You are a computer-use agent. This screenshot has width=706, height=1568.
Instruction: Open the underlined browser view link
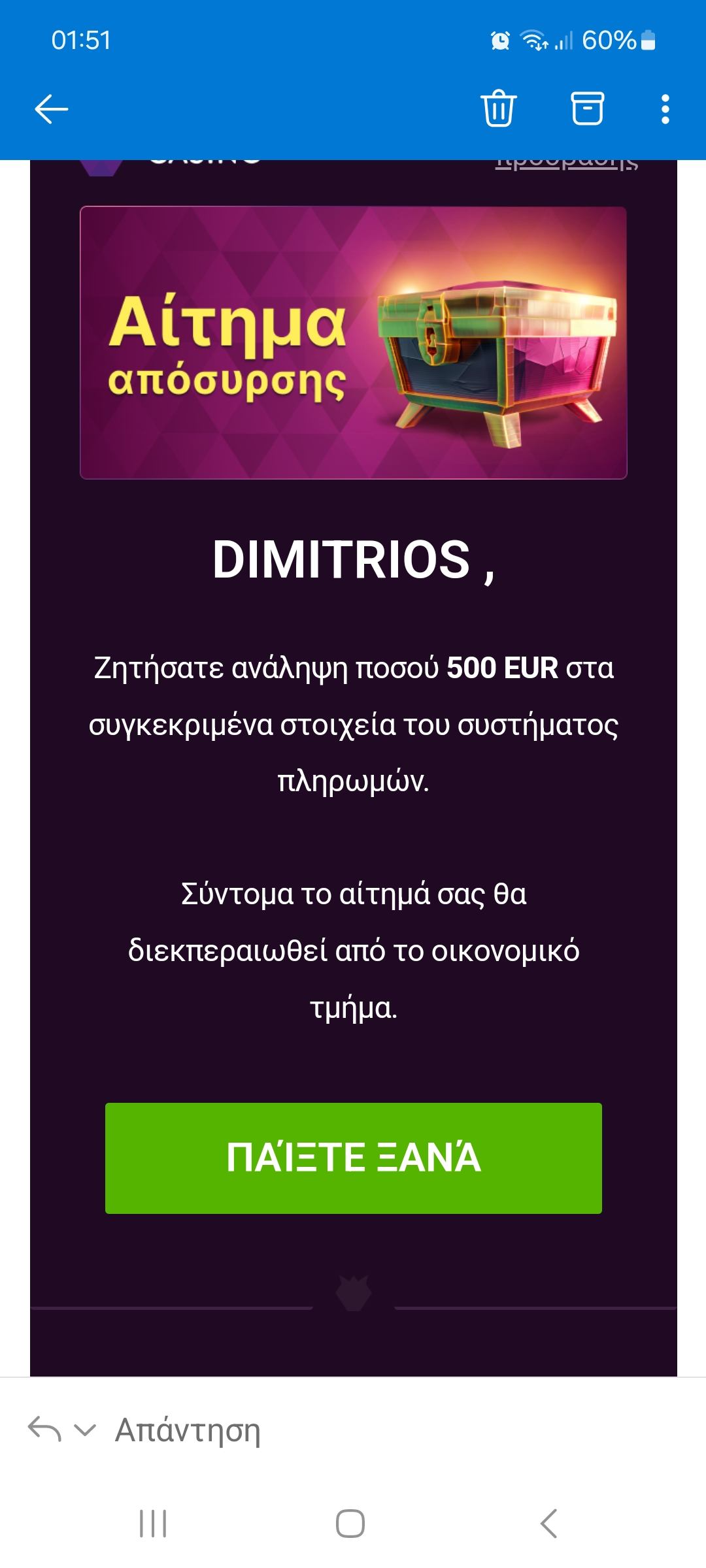click(566, 163)
